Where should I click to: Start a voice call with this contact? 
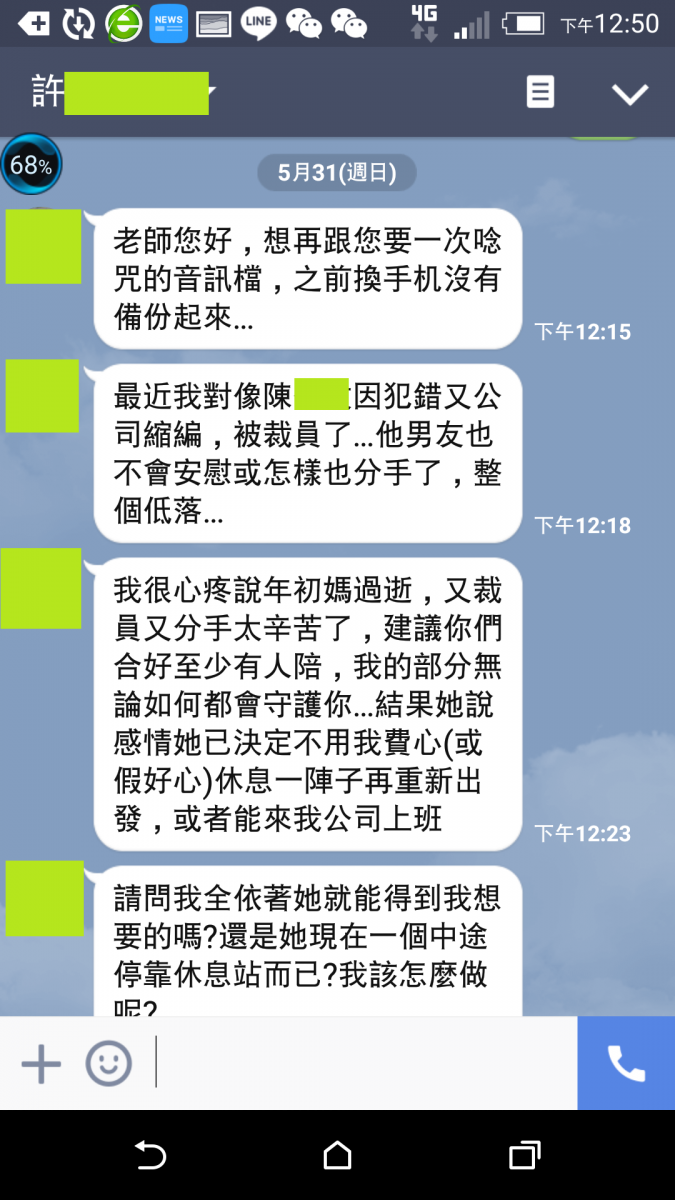(626, 1063)
